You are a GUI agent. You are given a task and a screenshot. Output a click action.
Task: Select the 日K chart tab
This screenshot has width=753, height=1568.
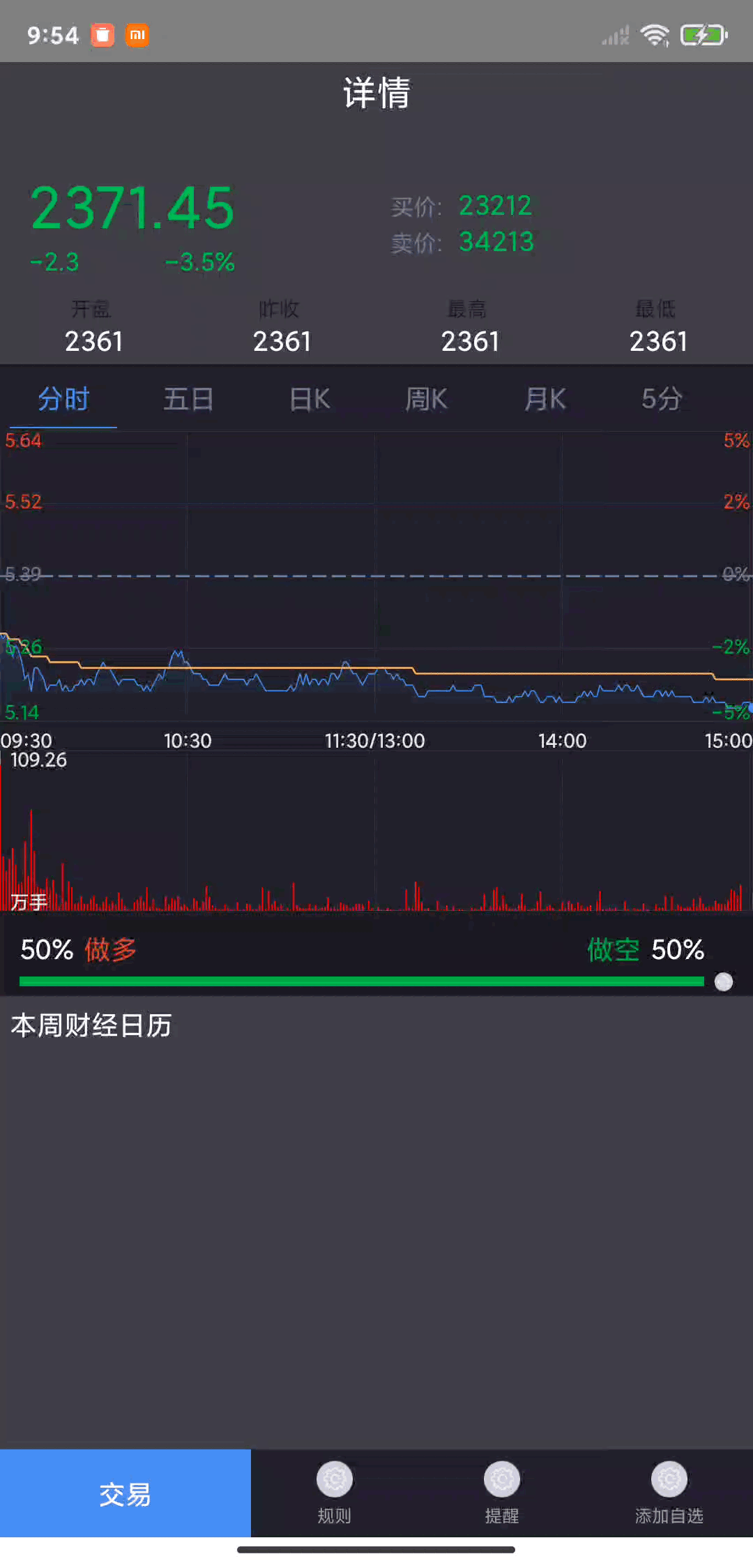(x=310, y=399)
